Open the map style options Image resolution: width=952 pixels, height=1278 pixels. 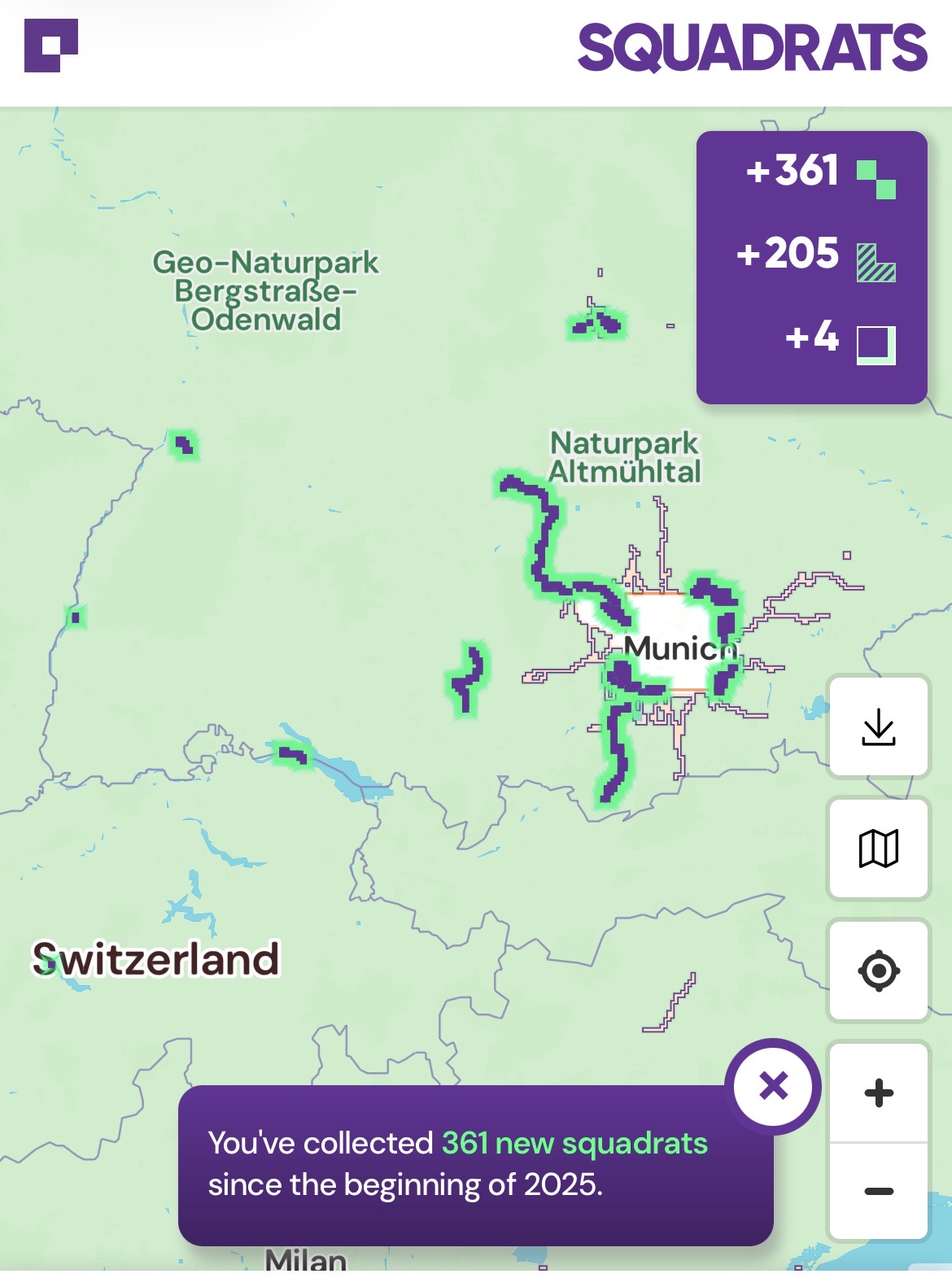(879, 848)
